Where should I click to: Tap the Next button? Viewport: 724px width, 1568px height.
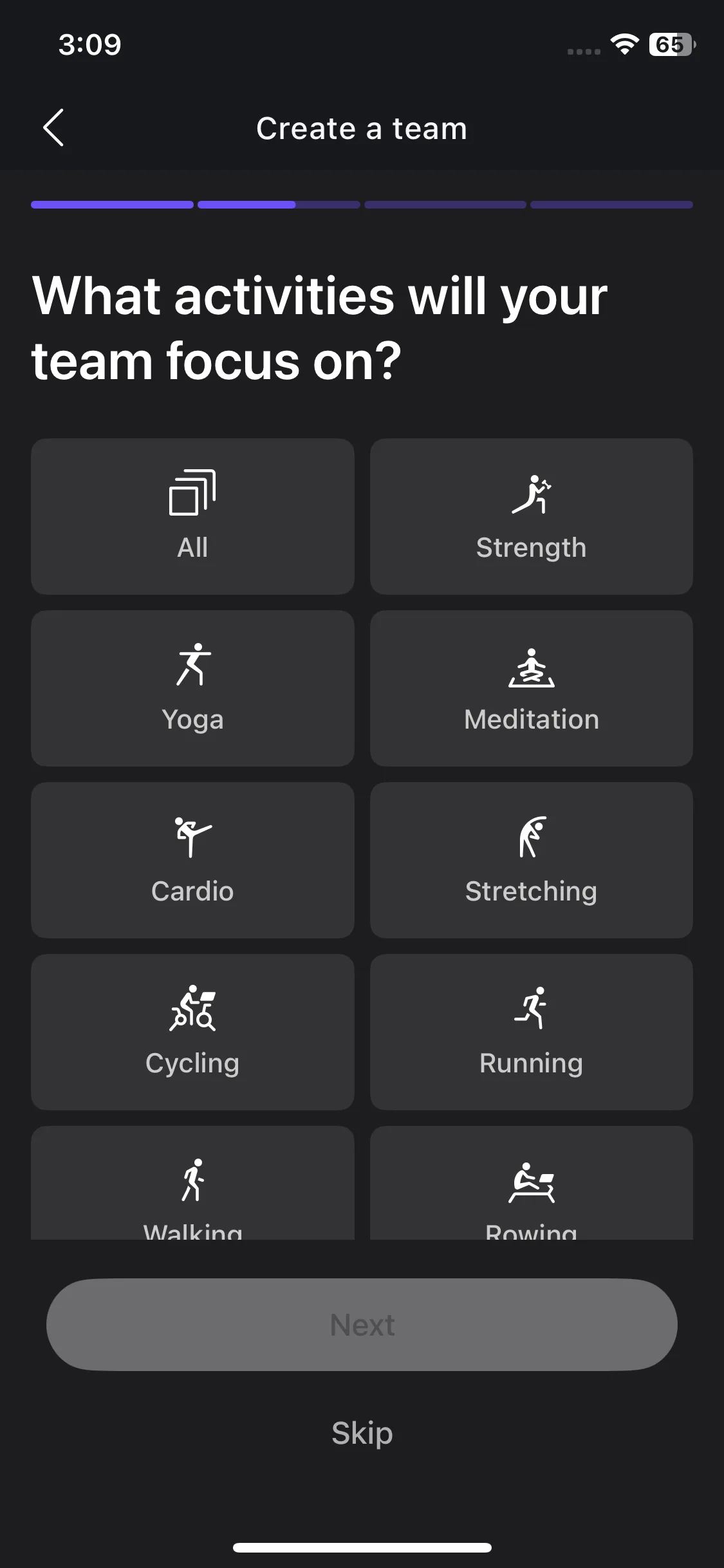click(x=362, y=1325)
